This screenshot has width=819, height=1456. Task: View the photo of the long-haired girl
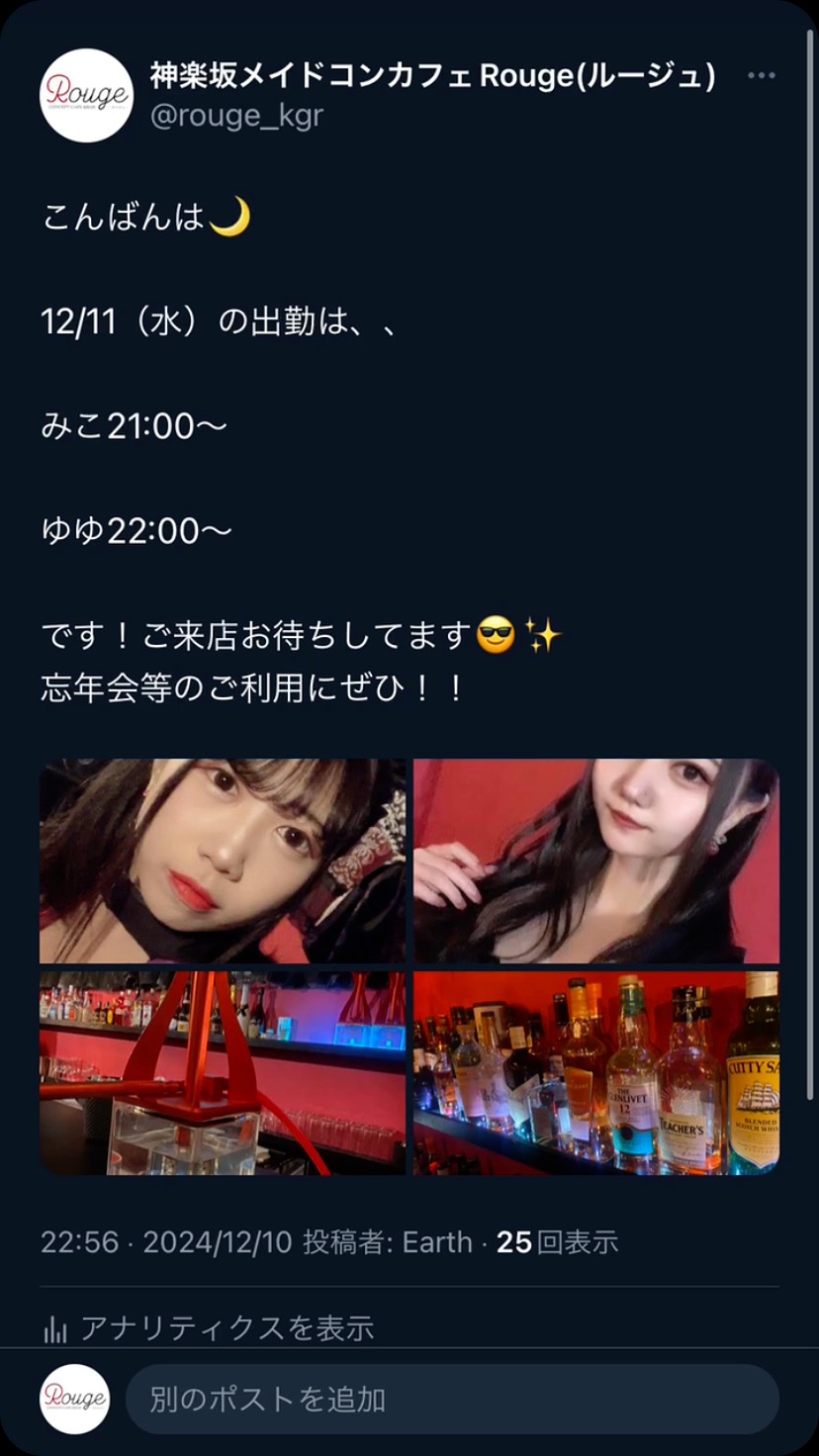(x=595, y=861)
